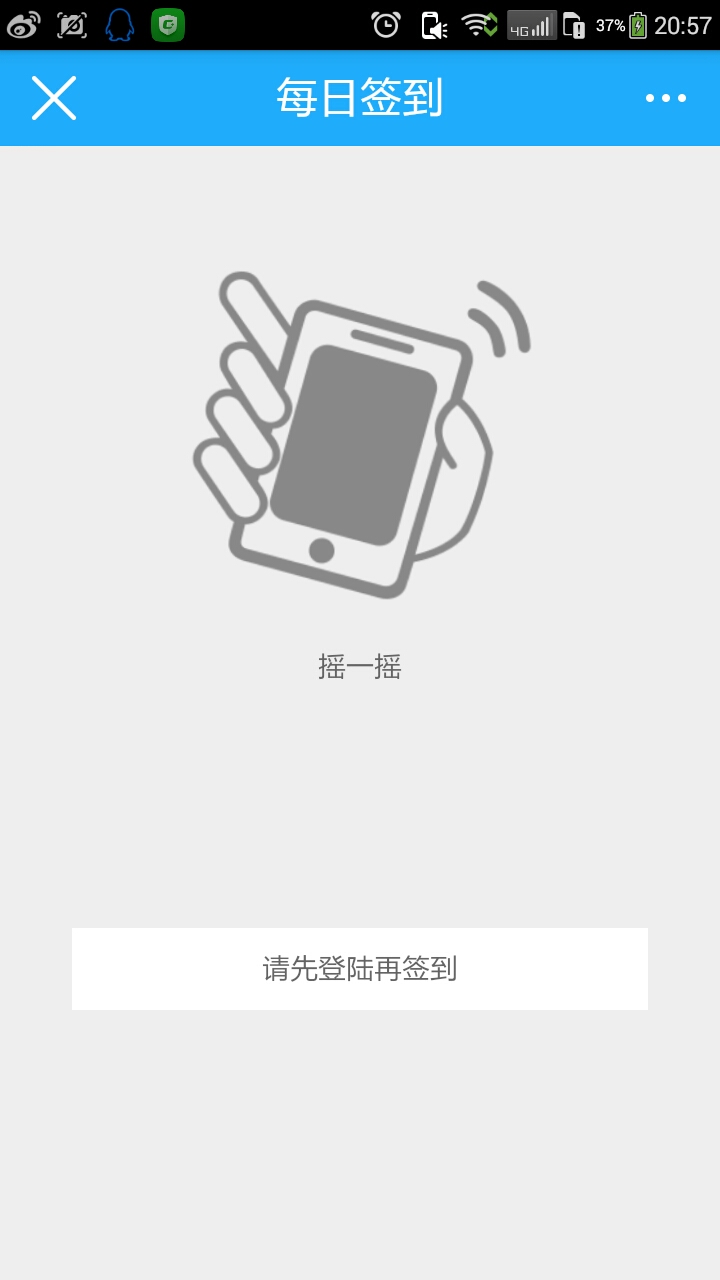Tap the 请先登陆再签到 login button

tap(360, 969)
